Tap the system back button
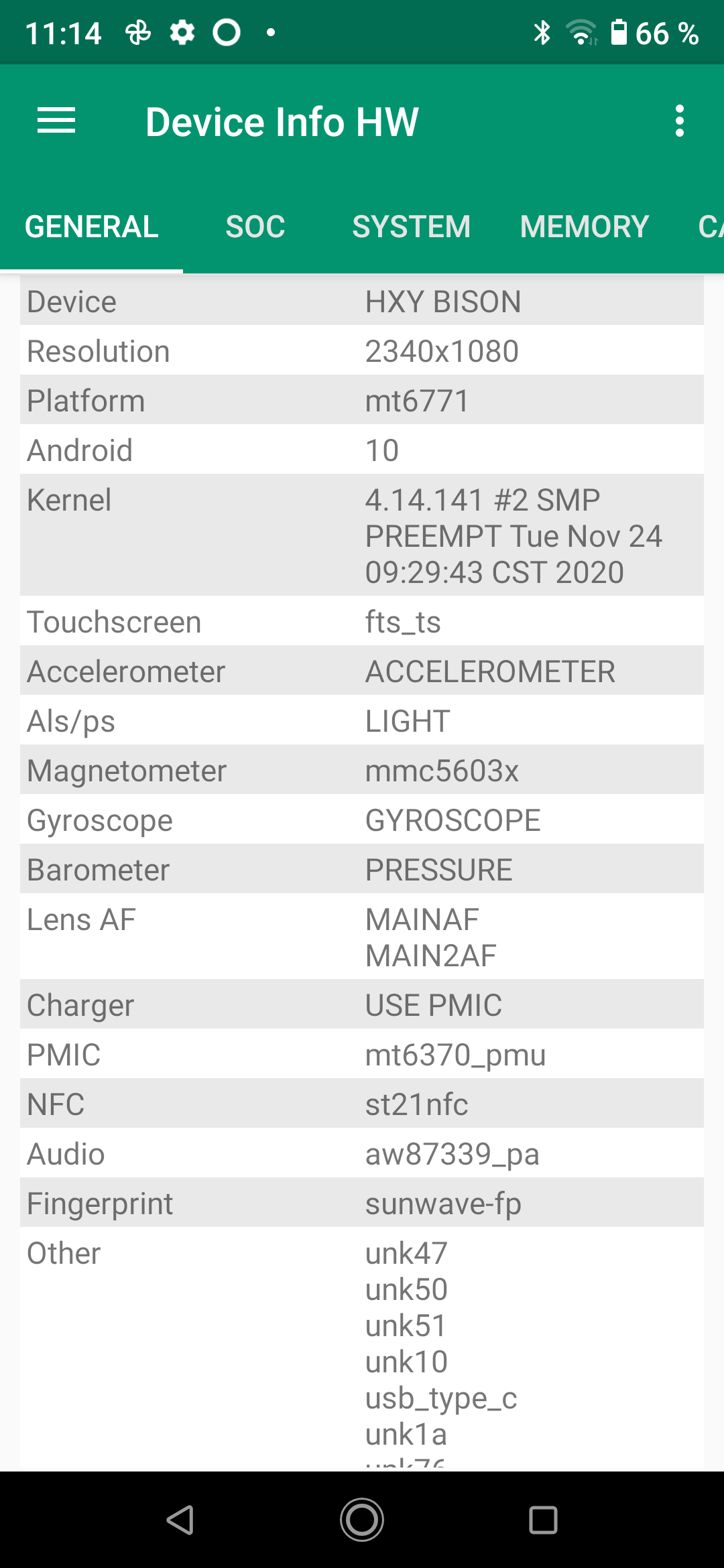The height and width of the screenshot is (1568, 724). (180, 1519)
